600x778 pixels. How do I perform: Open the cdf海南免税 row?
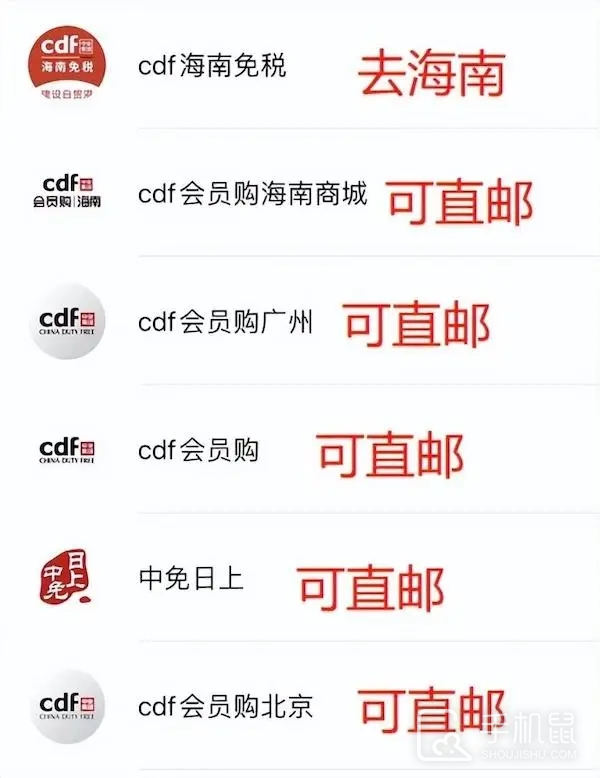click(x=212, y=67)
